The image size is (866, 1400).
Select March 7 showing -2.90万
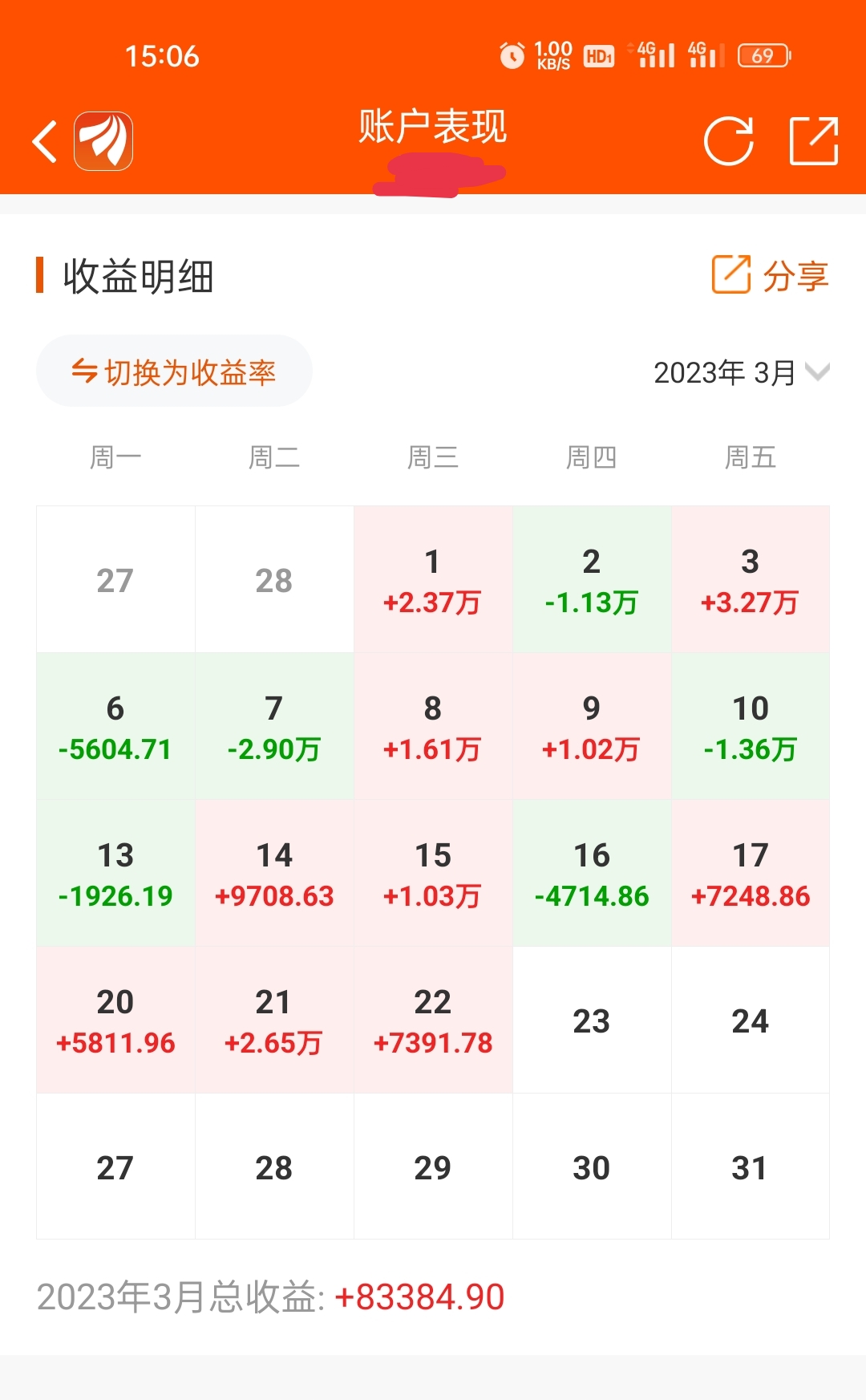[274, 726]
